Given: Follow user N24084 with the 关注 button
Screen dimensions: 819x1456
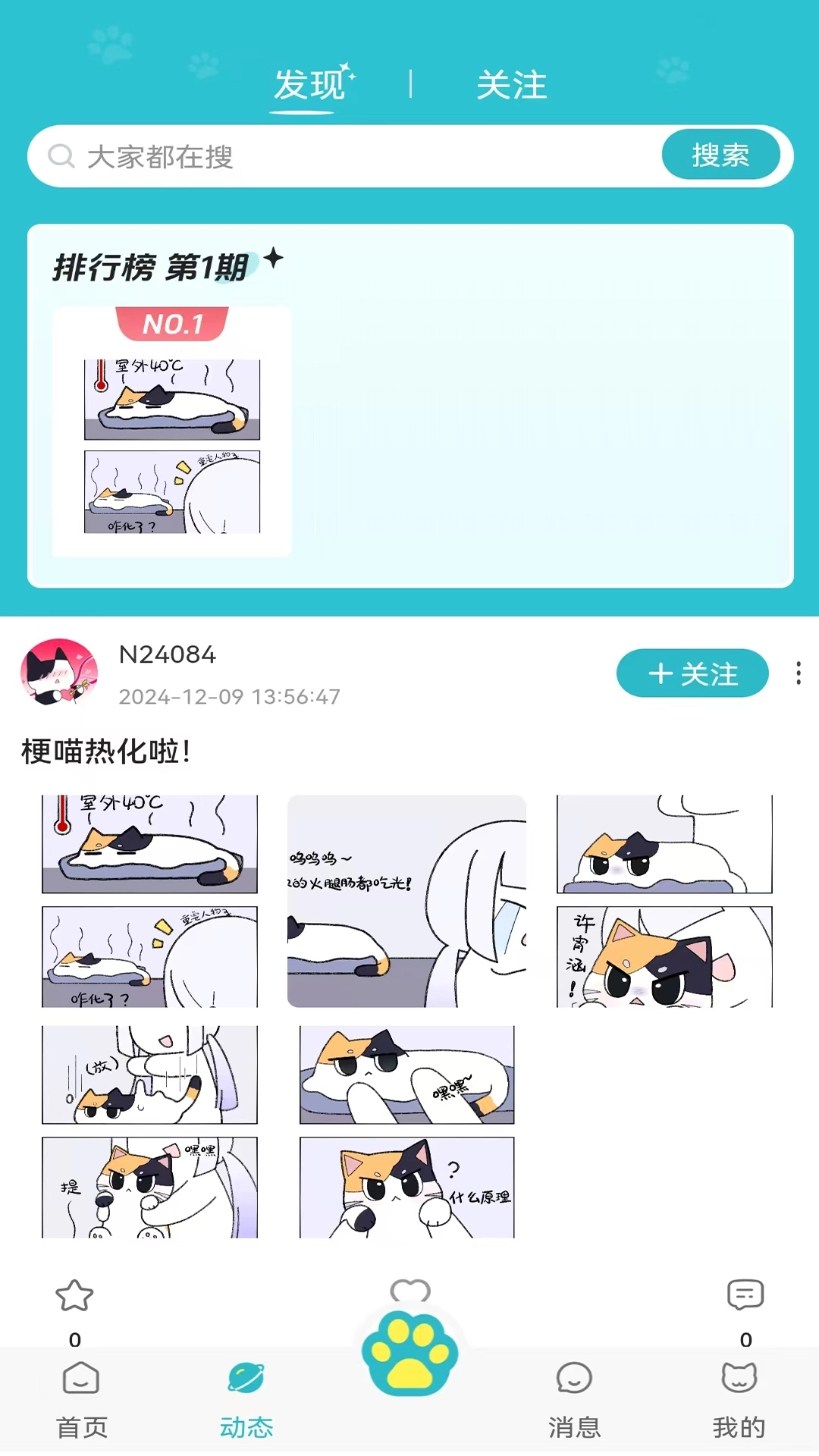Looking at the screenshot, I should pyautogui.click(x=692, y=673).
